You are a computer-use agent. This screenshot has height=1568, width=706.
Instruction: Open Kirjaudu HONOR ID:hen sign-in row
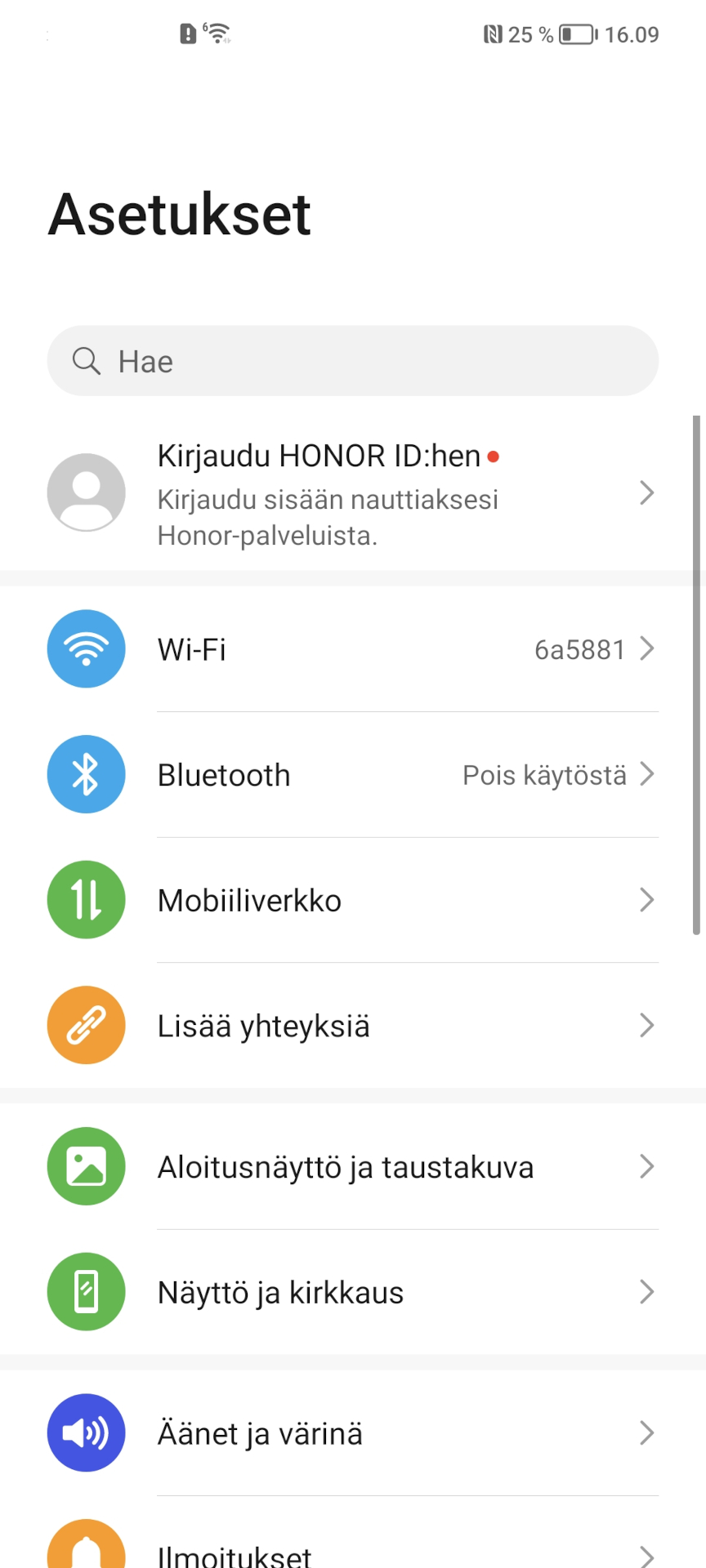[x=353, y=493]
